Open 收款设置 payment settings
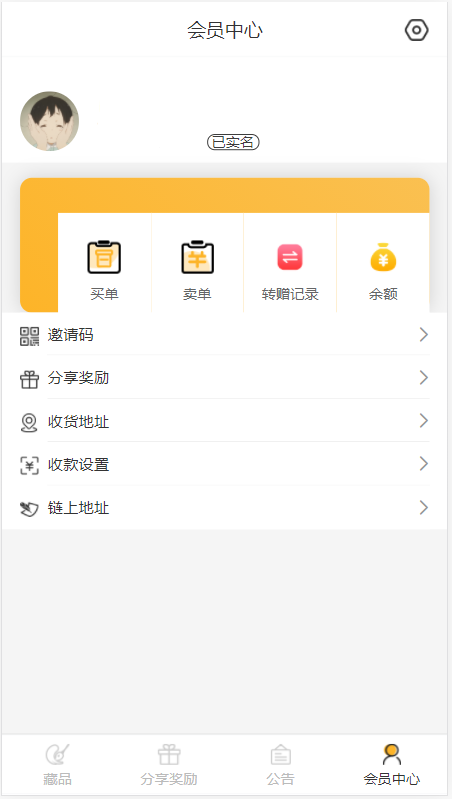452x799 pixels. [225, 464]
